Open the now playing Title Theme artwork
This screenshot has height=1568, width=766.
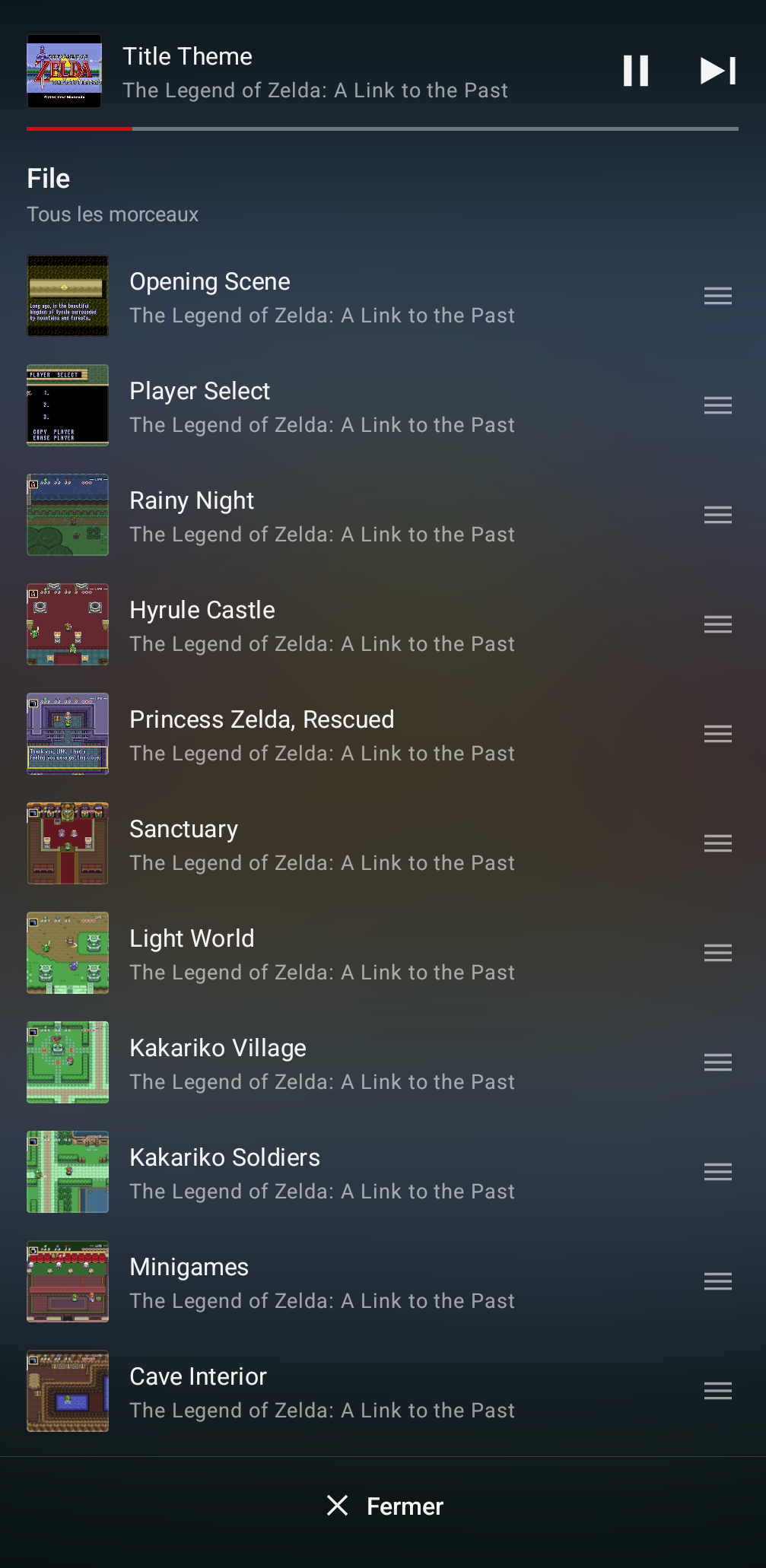[x=65, y=71]
